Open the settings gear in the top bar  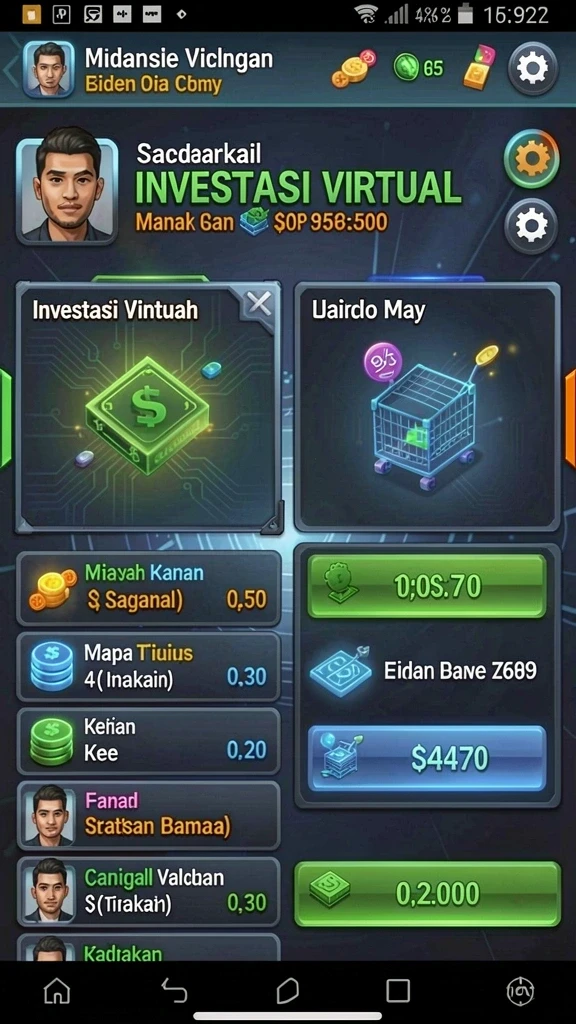(x=532, y=68)
